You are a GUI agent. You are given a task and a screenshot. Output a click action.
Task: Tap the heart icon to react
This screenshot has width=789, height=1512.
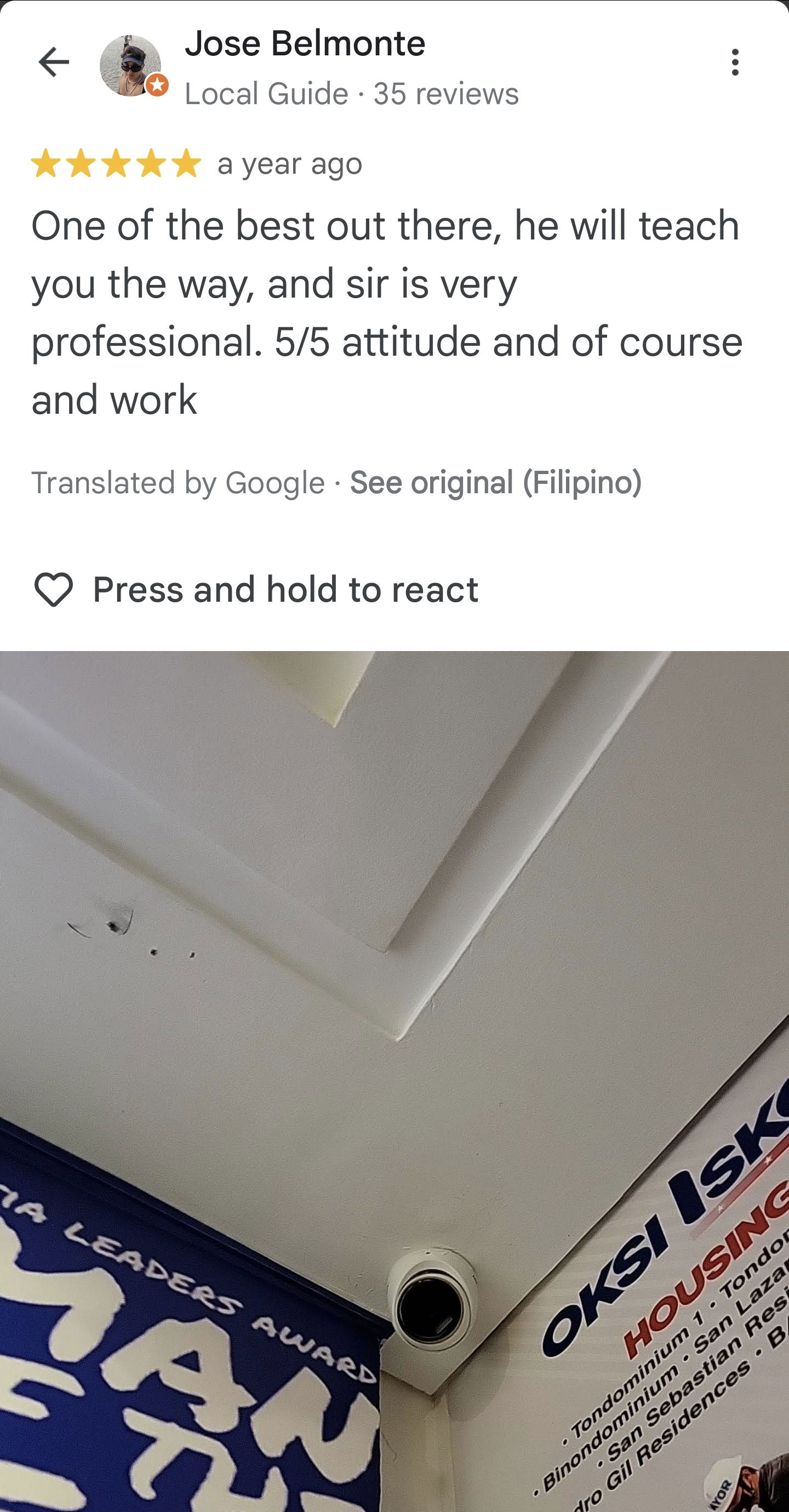tap(54, 589)
